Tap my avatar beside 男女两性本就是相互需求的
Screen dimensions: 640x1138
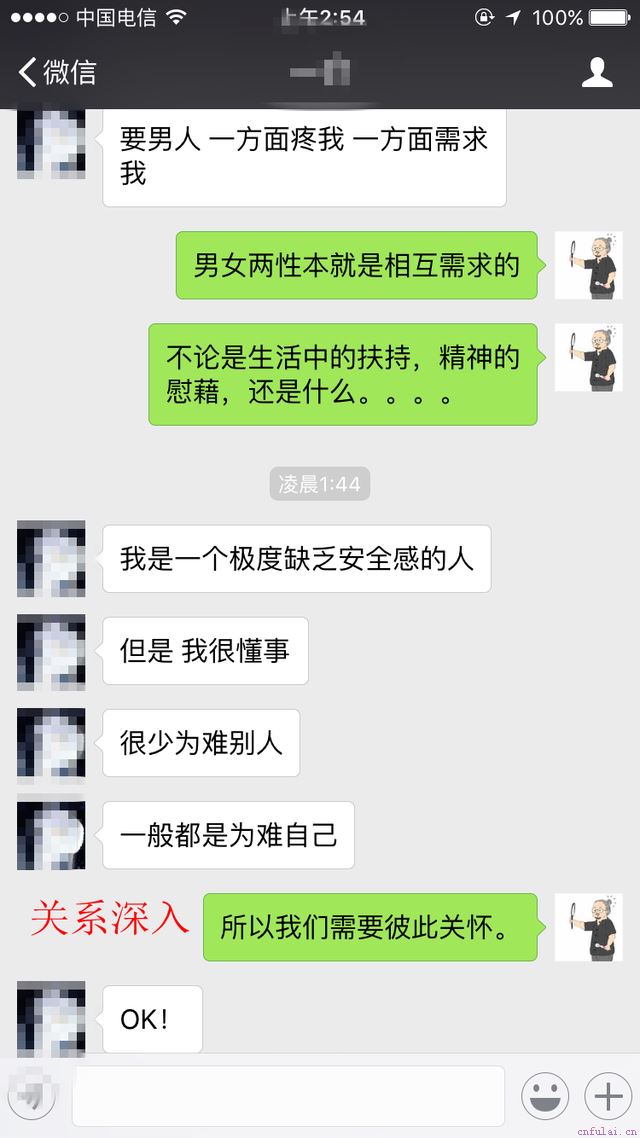click(588, 265)
